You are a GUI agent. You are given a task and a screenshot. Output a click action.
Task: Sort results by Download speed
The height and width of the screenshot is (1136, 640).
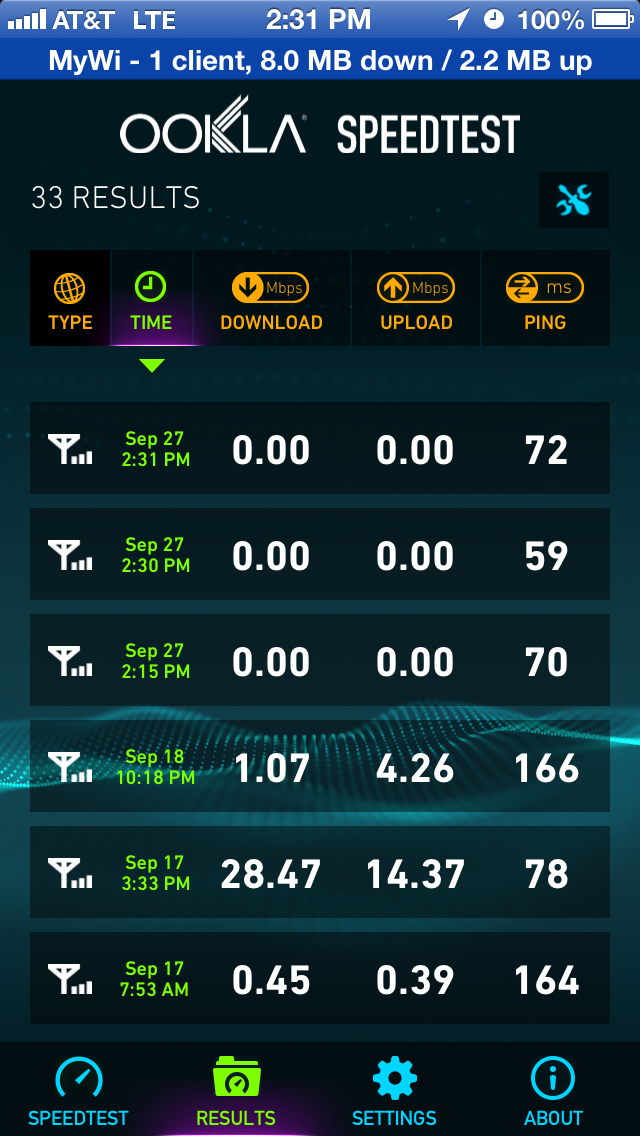pos(271,300)
